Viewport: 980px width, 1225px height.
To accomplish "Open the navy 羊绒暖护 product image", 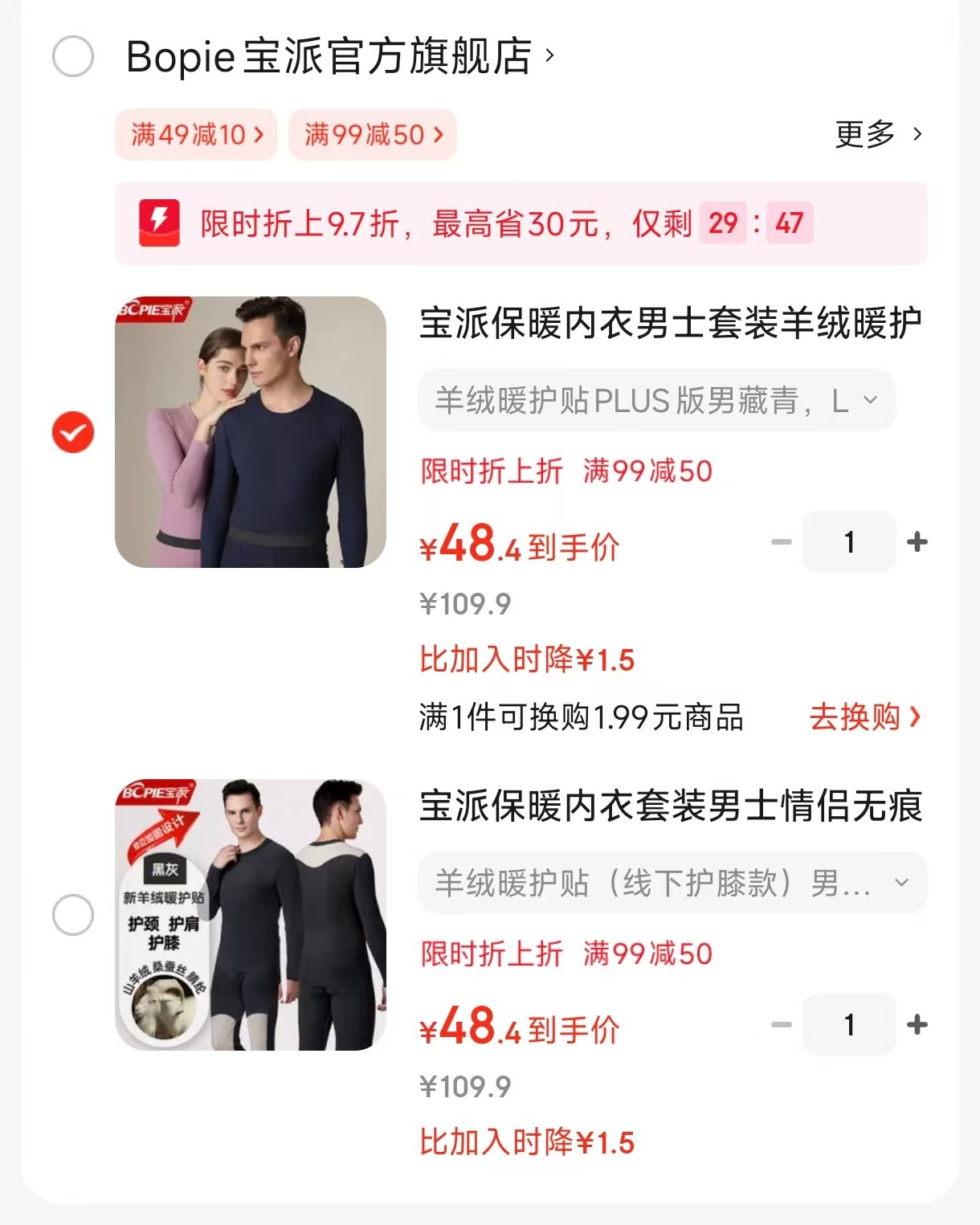I will 251,432.
